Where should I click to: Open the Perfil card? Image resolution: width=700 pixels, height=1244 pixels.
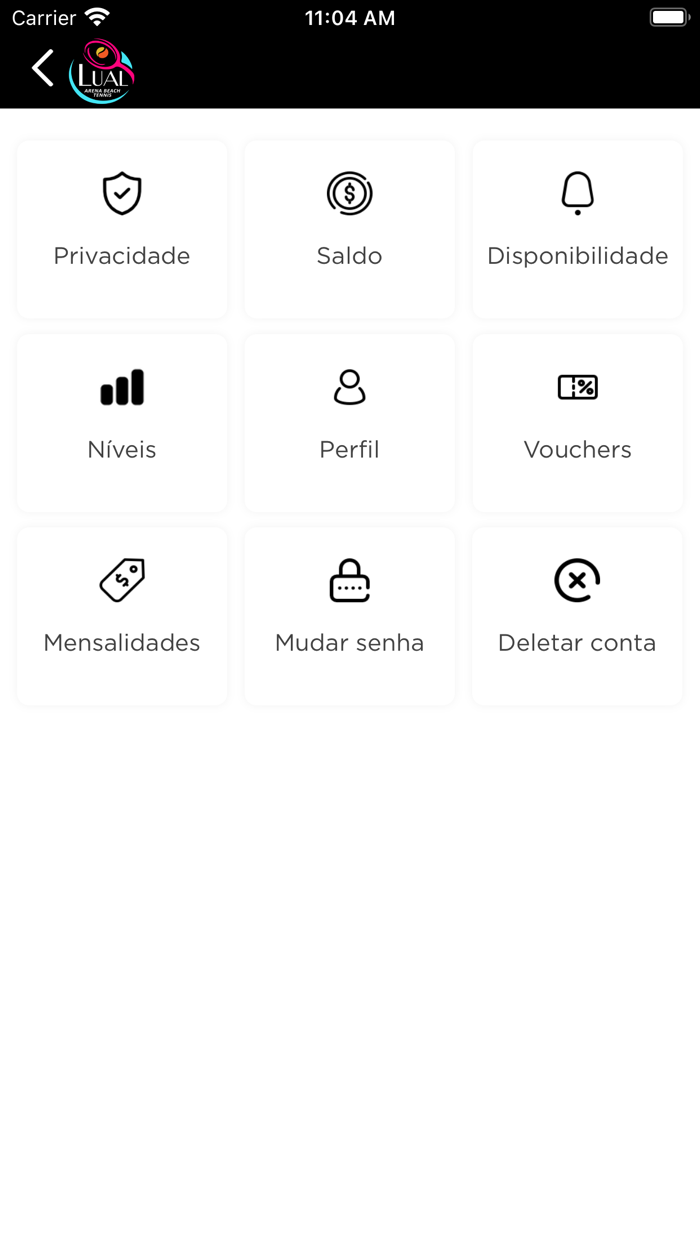349,422
